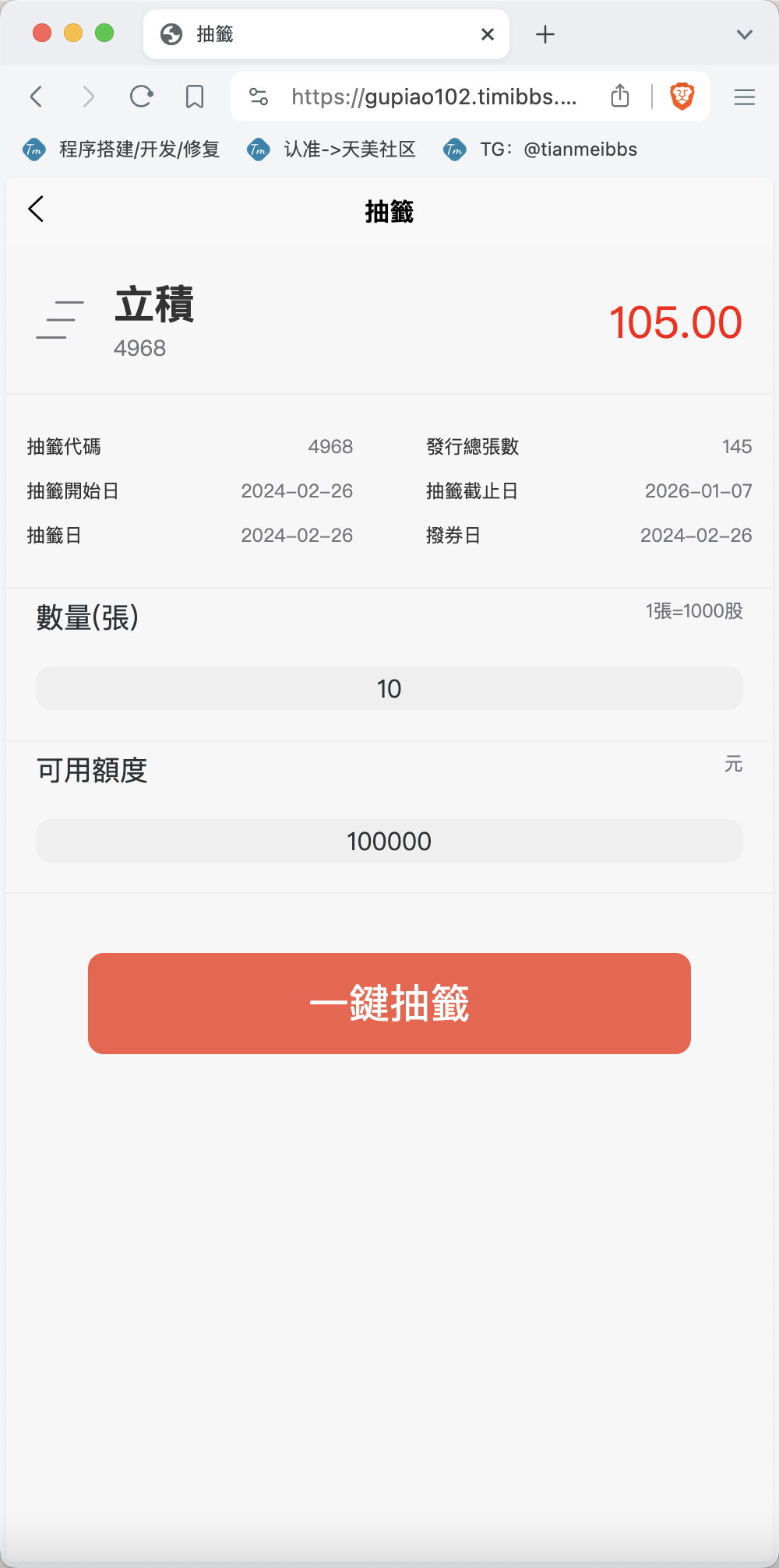The height and width of the screenshot is (1568, 779).
Task: Open the Brave Shields lion icon
Action: point(682,97)
